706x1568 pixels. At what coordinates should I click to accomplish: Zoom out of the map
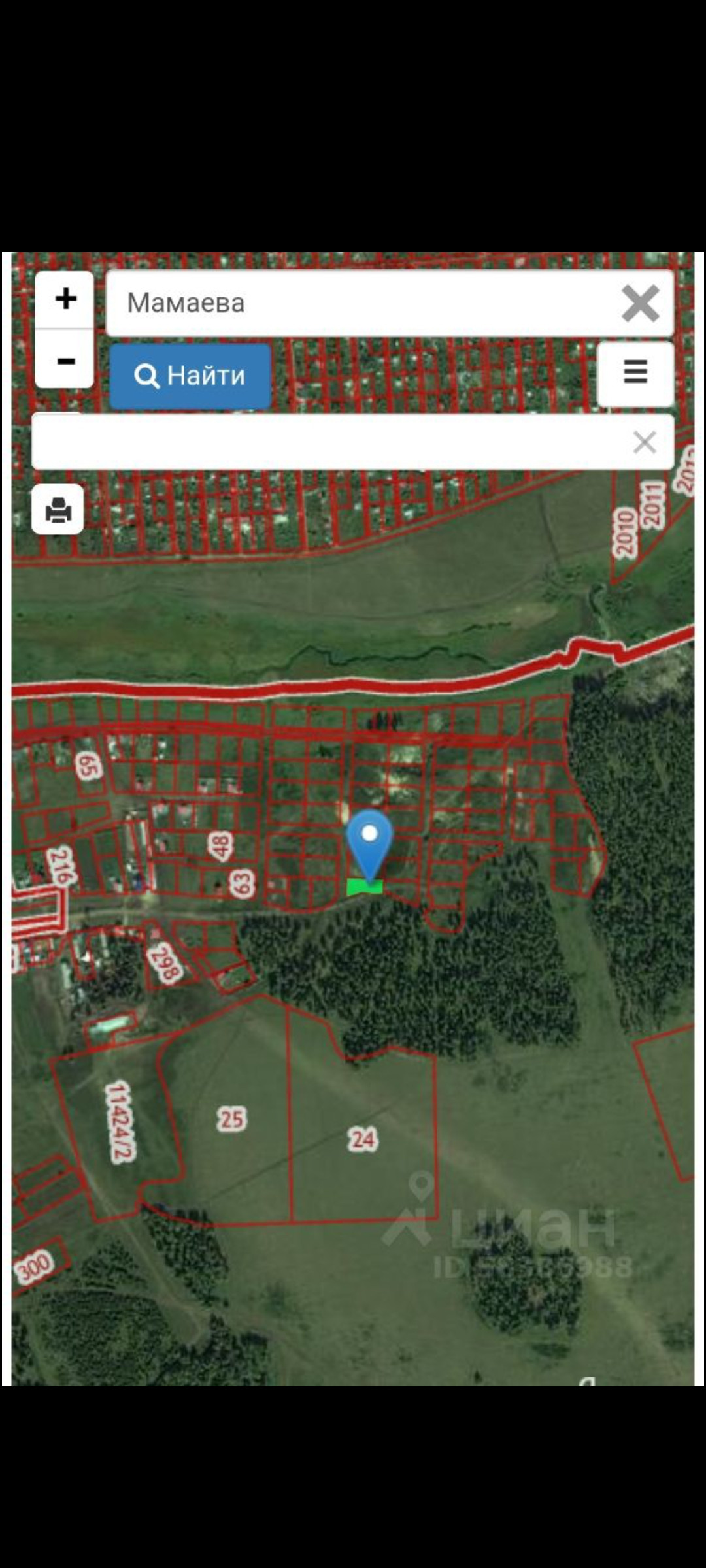coord(65,360)
